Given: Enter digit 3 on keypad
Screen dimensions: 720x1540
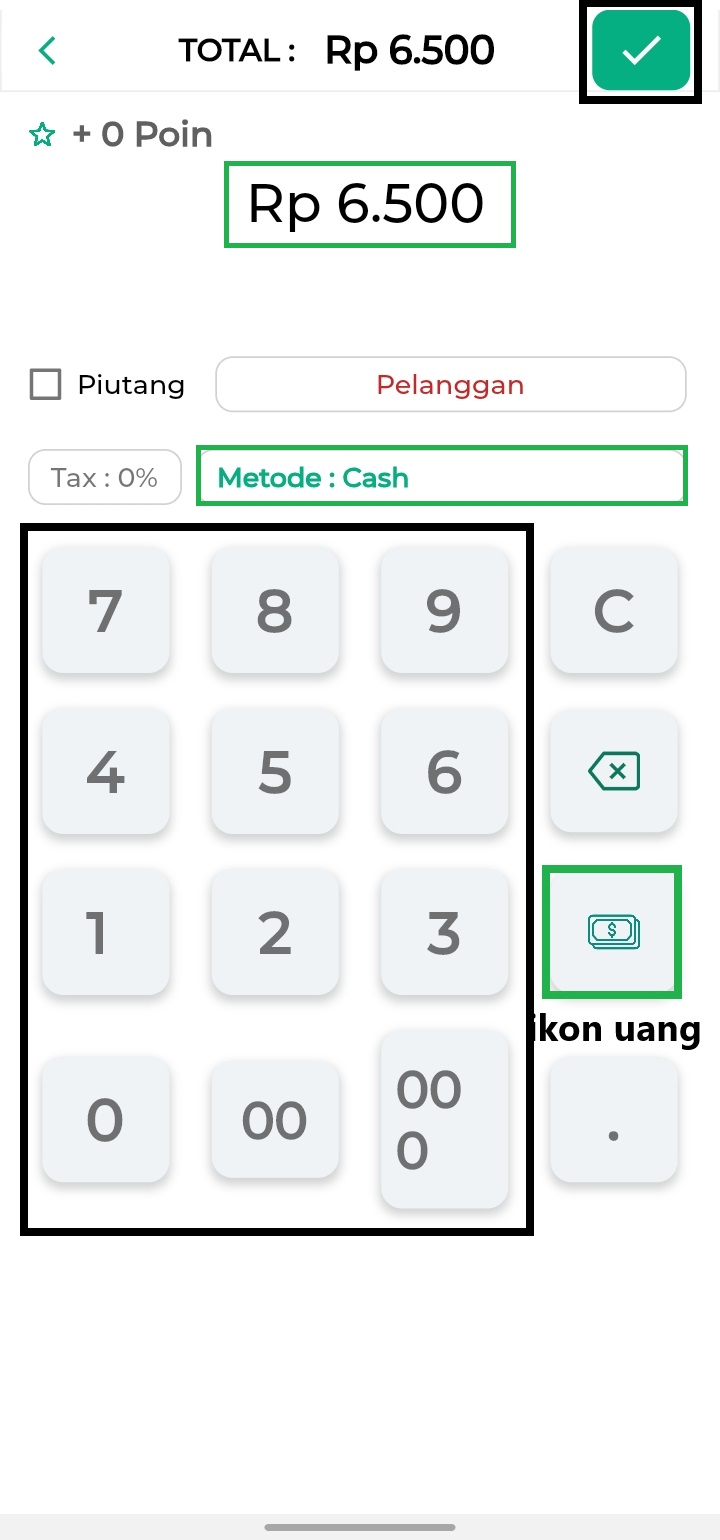Looking at the screenshot, I should [444, 932].
